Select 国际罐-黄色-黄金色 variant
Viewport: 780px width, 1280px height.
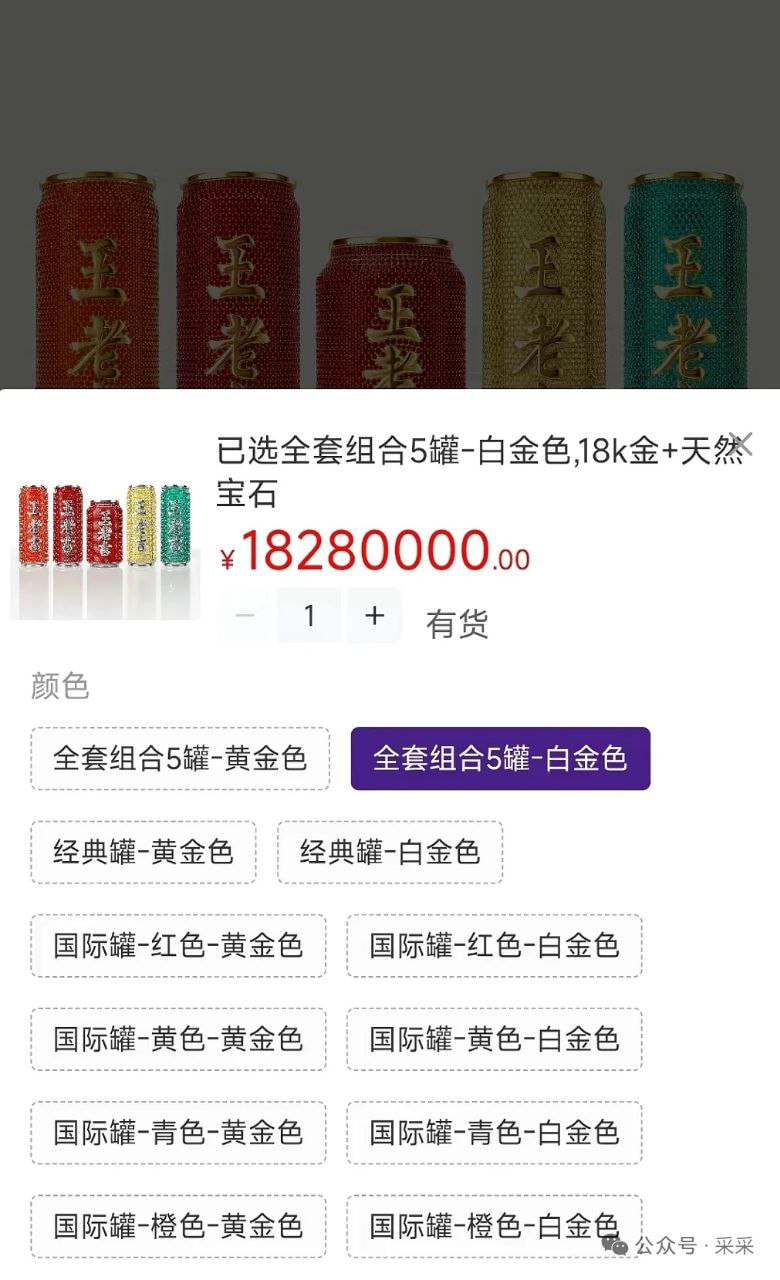(x=178, y=1039)
